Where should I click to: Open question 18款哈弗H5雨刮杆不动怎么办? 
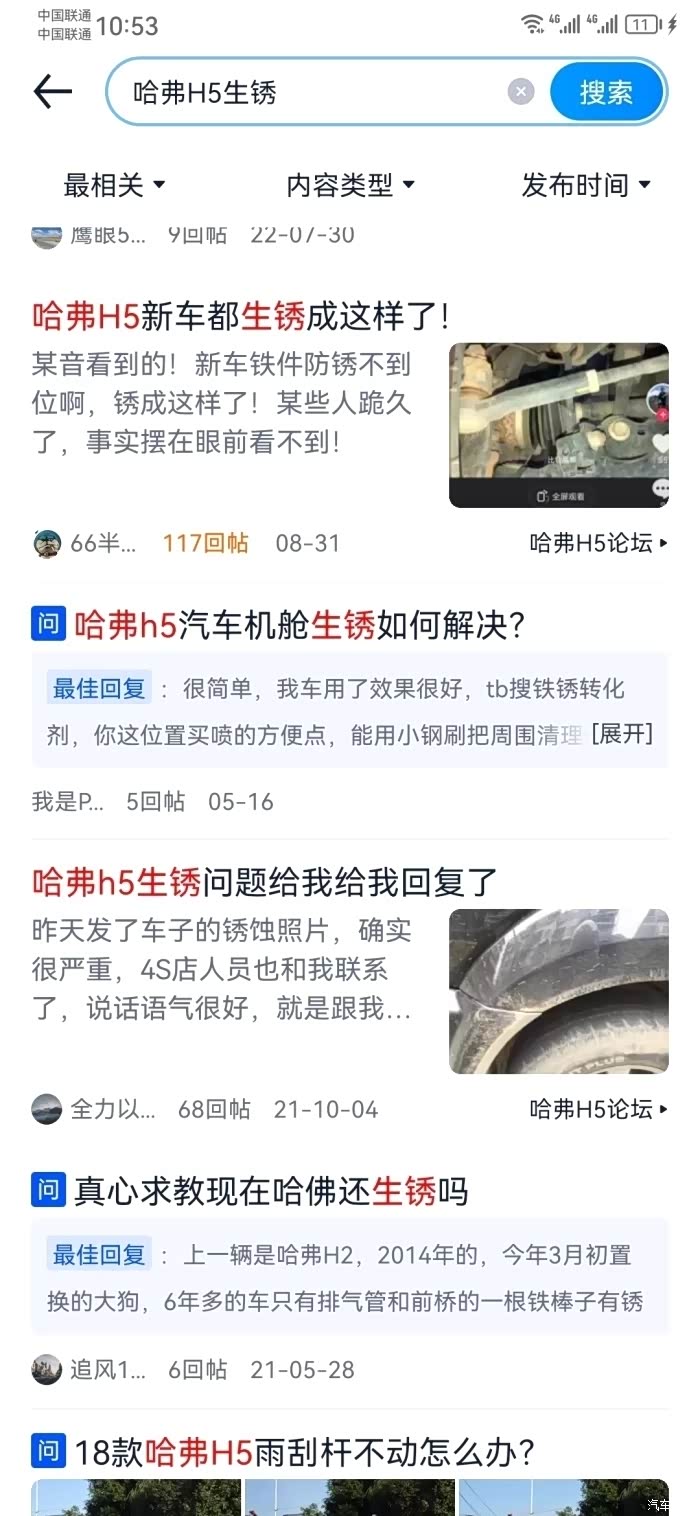pyautogui.click(x=305, y=1452)
